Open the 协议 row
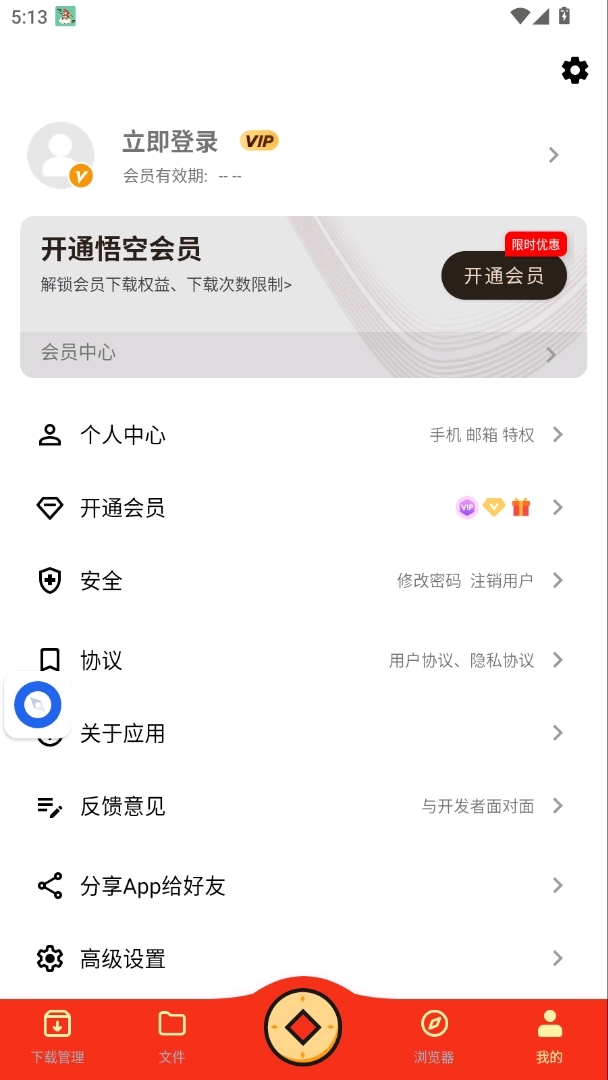Screen dimensions: 608x1080 (304, 660)
